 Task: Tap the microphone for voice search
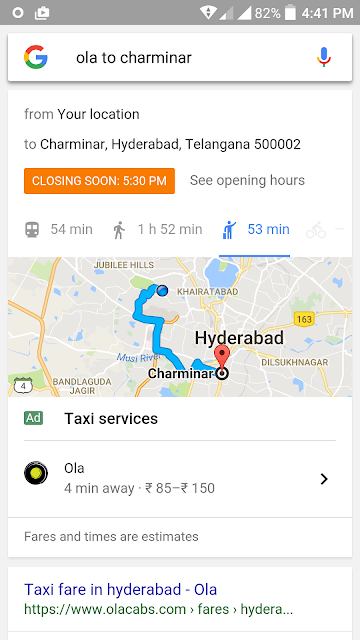click(x=324, y=57)
